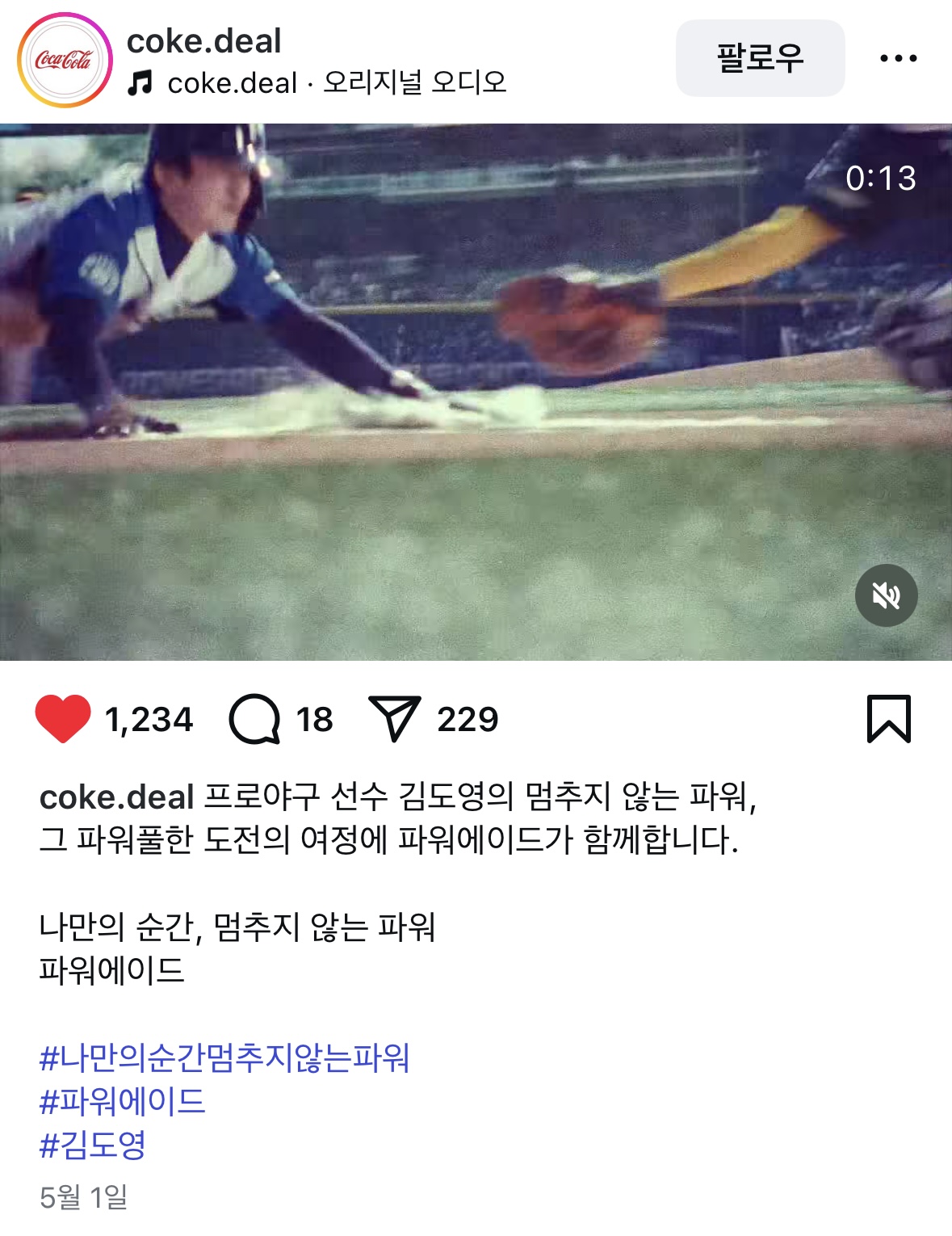Tap the 팔로우 follow button
The image size is (952, 1236).
pos(760,58)
